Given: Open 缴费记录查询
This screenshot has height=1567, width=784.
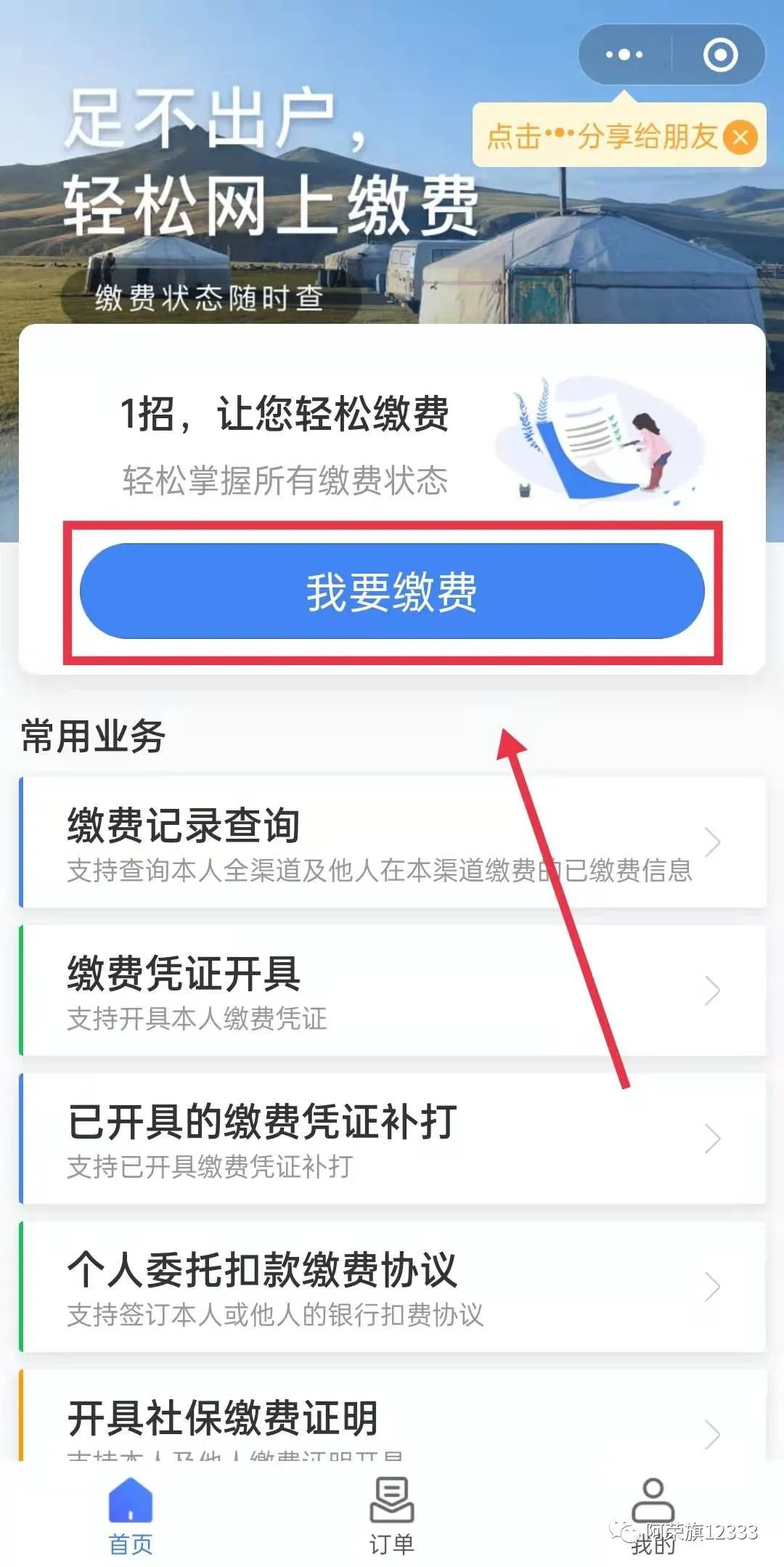Looking at the screenshot, I should [392, 842].
